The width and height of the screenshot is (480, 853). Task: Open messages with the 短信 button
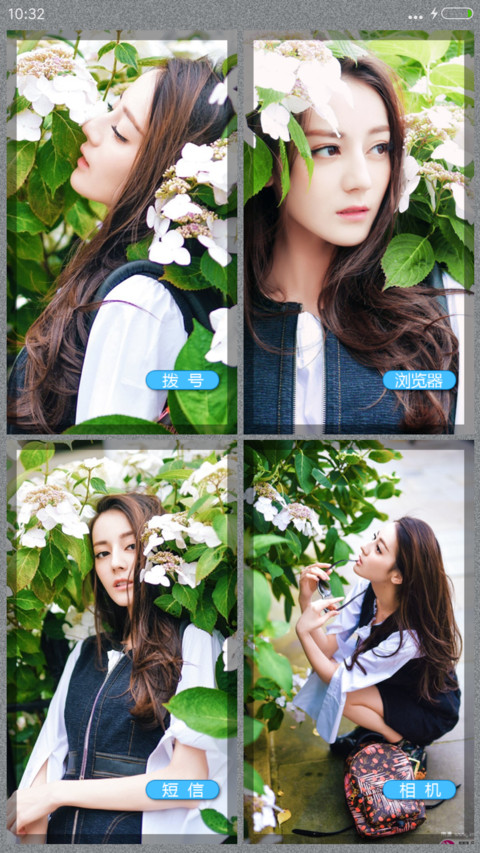coord(182,790)
